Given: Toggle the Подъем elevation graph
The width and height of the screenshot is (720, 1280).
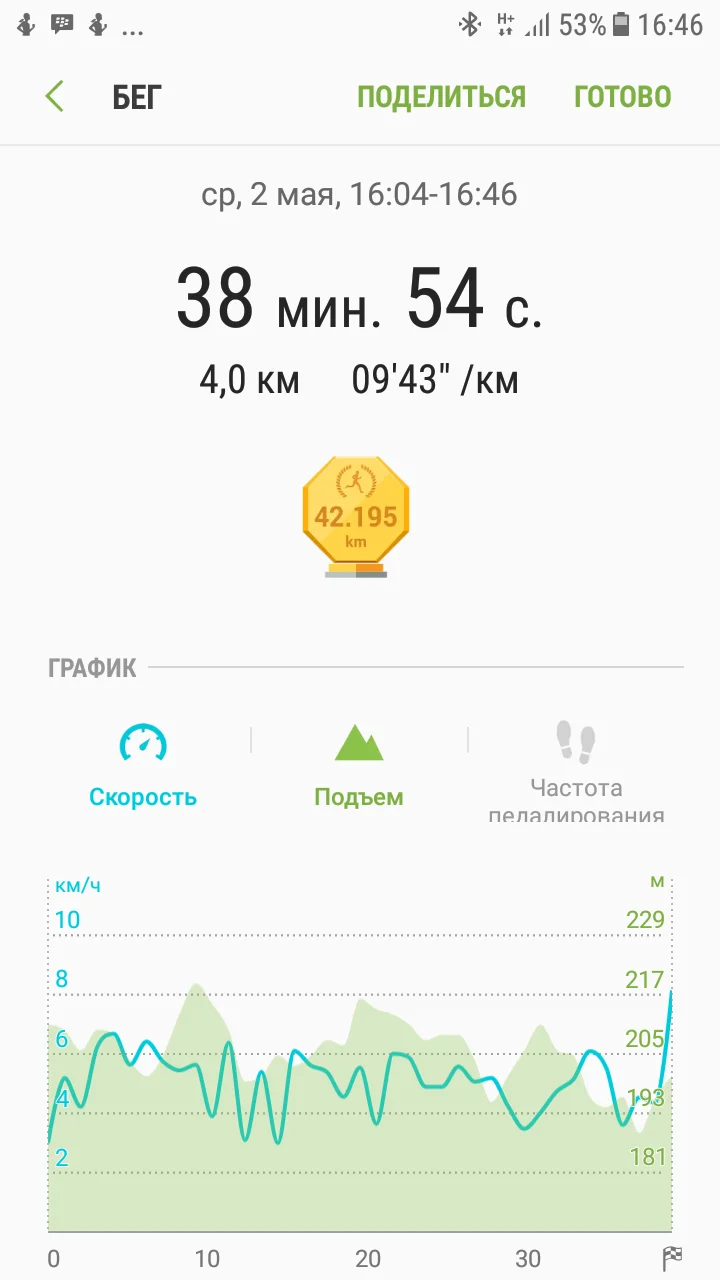Looking at the screenshot, I should point(359,765).
